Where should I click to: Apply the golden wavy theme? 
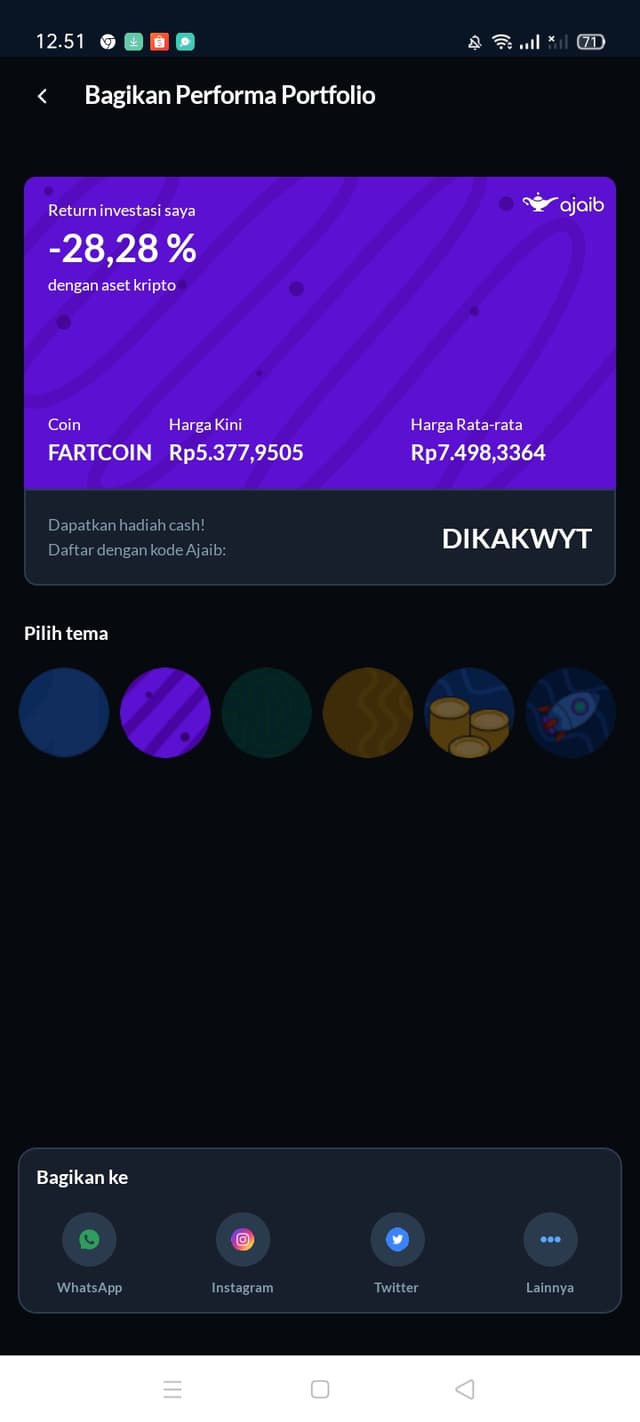point(368,713)
